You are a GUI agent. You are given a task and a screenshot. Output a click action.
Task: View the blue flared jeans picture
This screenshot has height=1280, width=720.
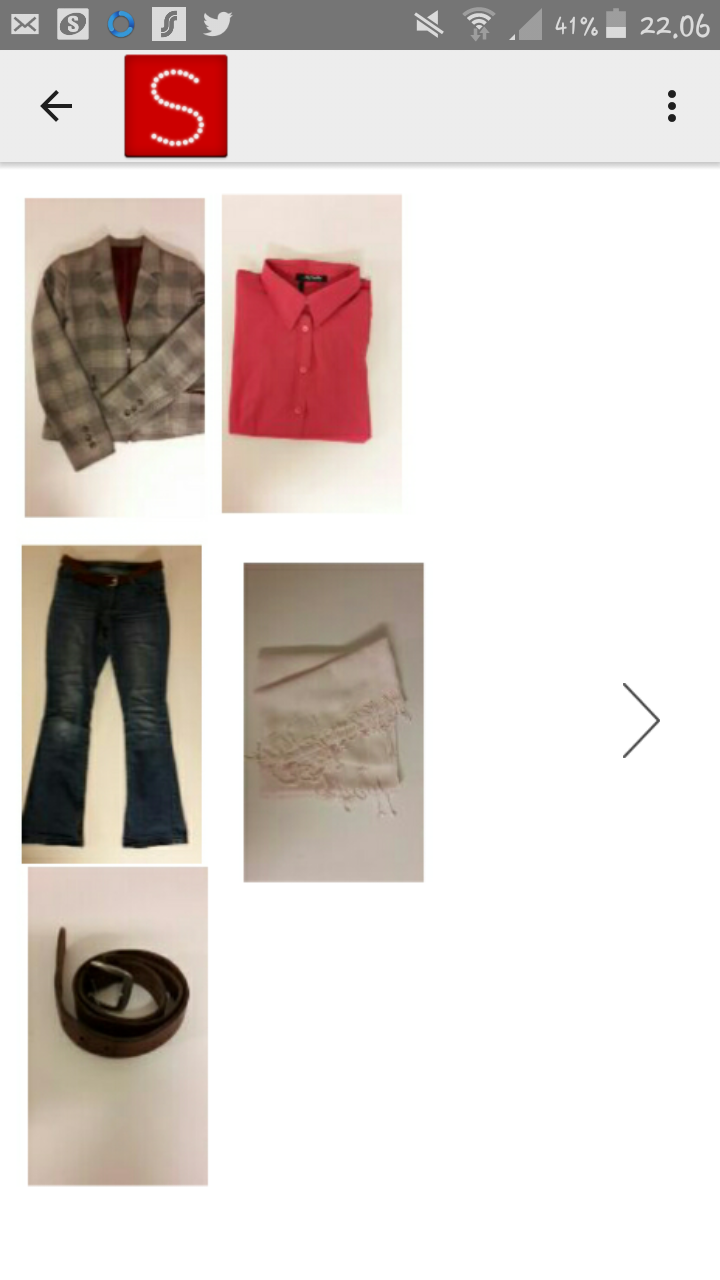[x=111, y=704]
